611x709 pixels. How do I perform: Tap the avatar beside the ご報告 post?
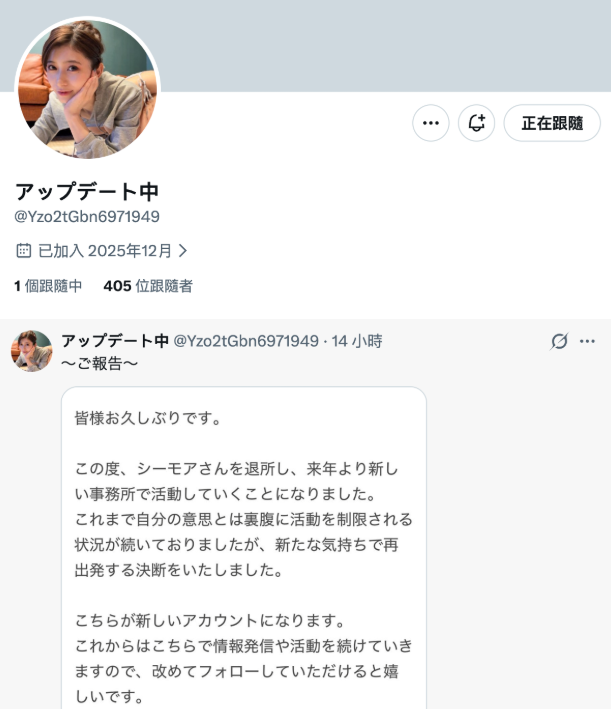pos(31,351)
